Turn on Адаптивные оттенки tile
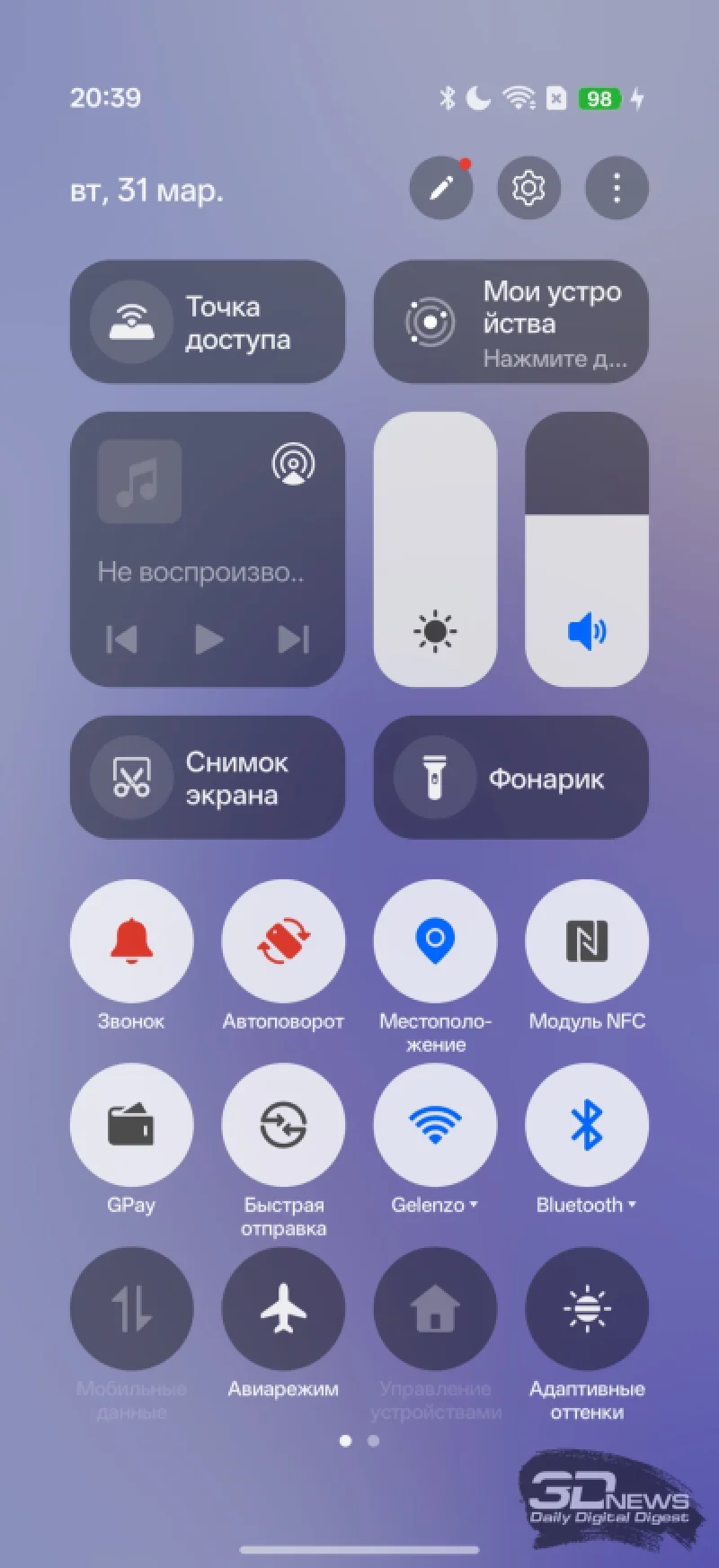The image size is (719, 1568). coord(587,1308)
